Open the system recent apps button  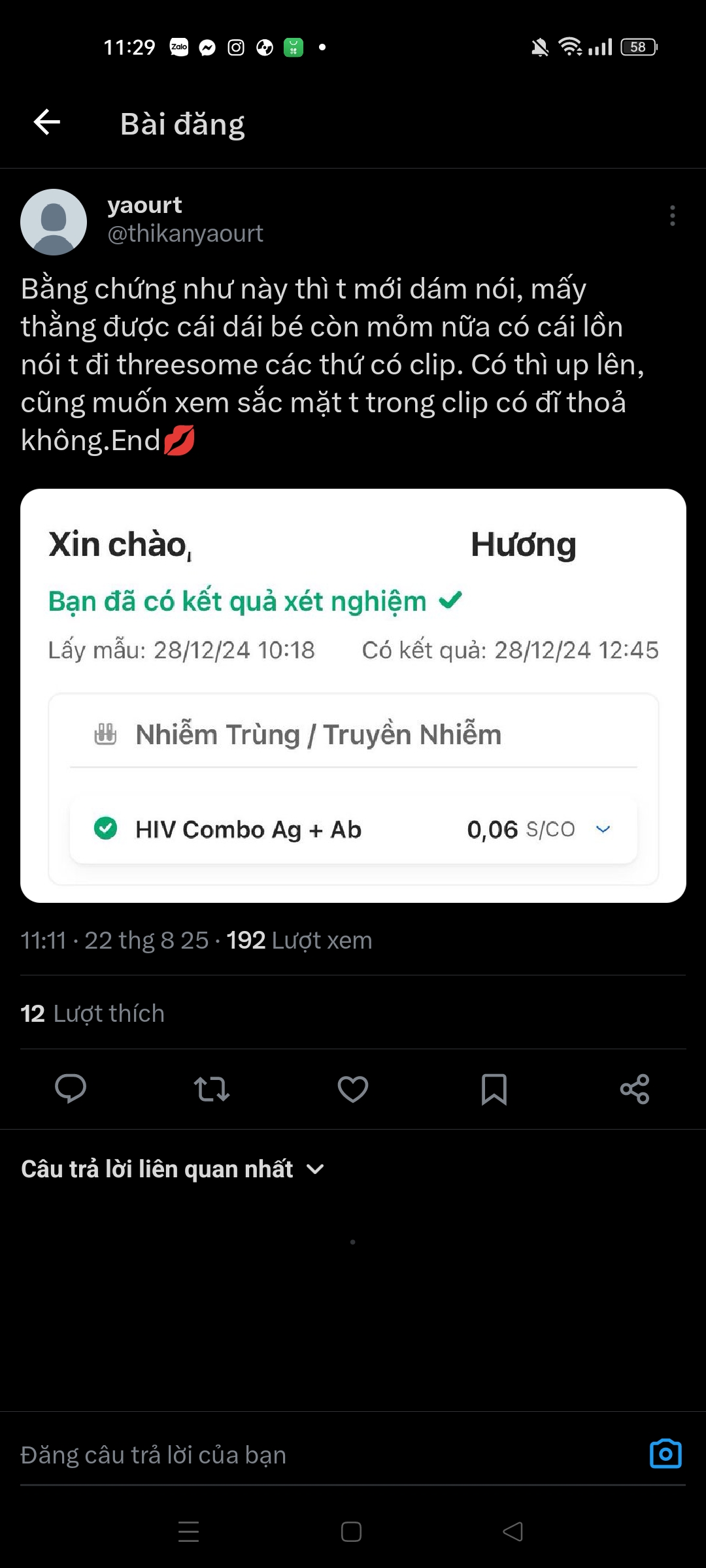tap(189, 1531)
